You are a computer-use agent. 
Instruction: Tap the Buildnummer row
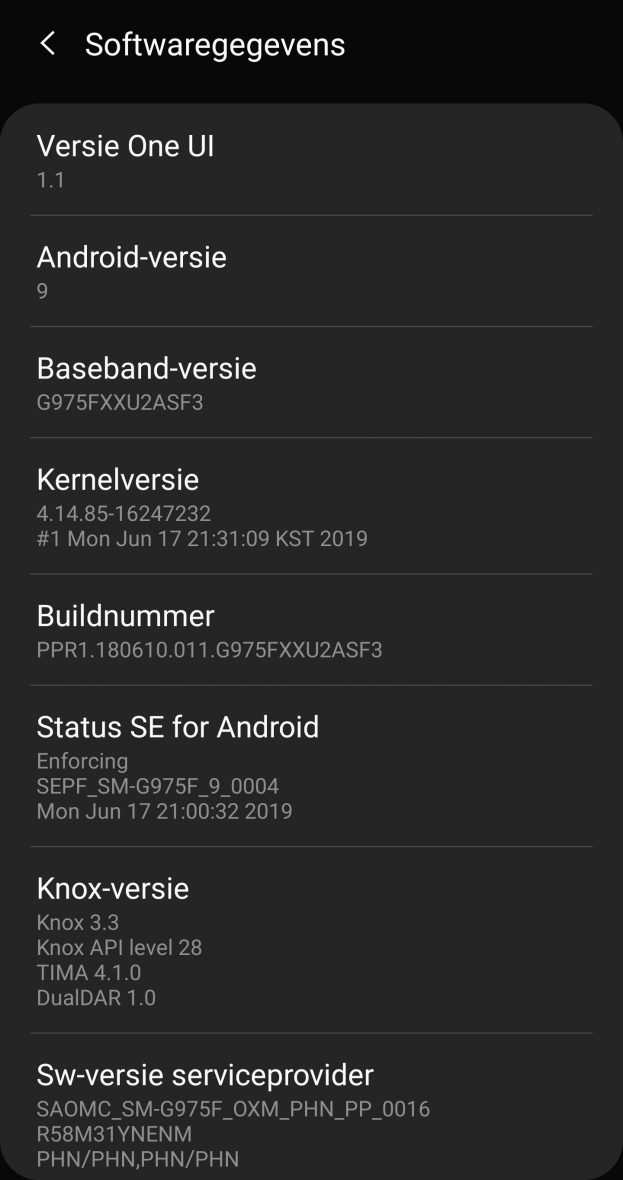310,630
